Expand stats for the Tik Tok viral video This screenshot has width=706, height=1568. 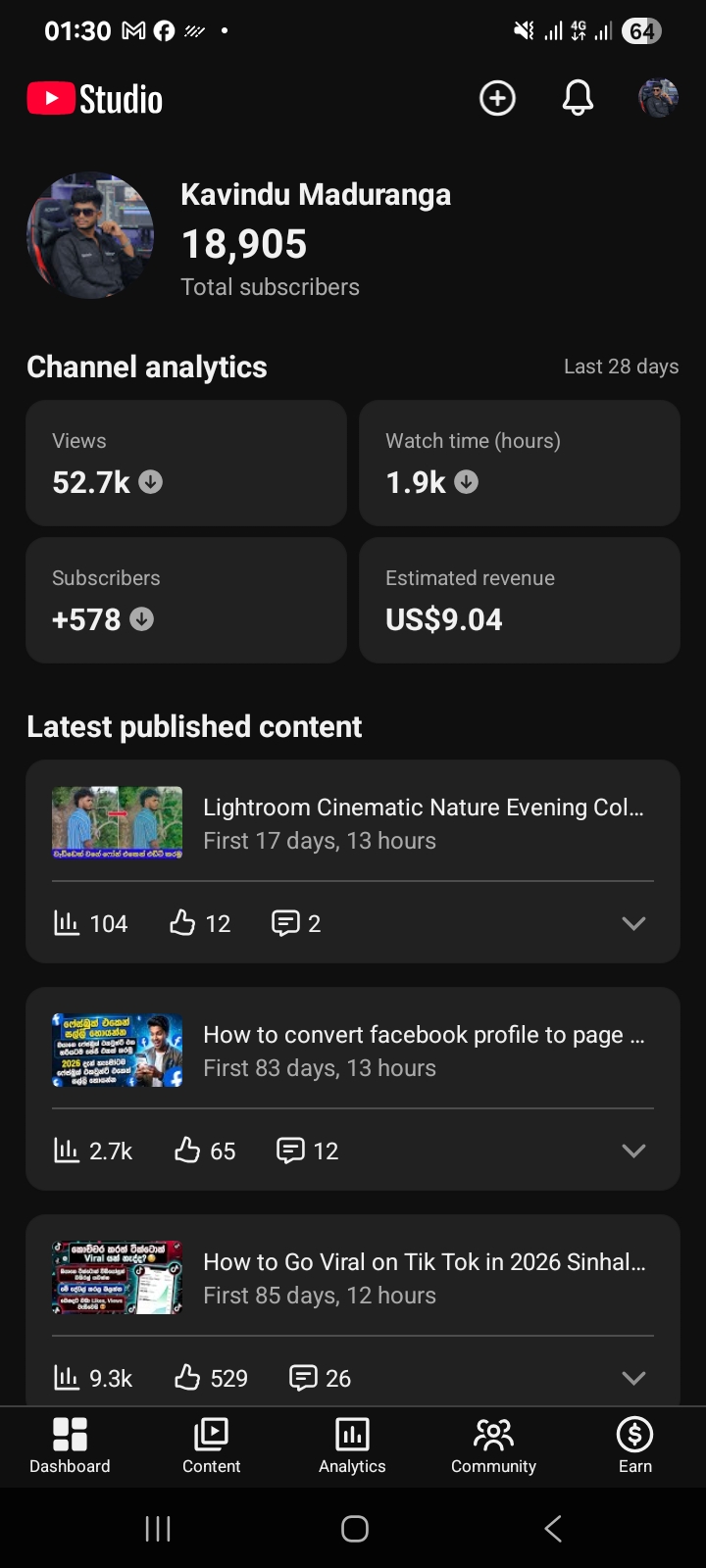633,1378
